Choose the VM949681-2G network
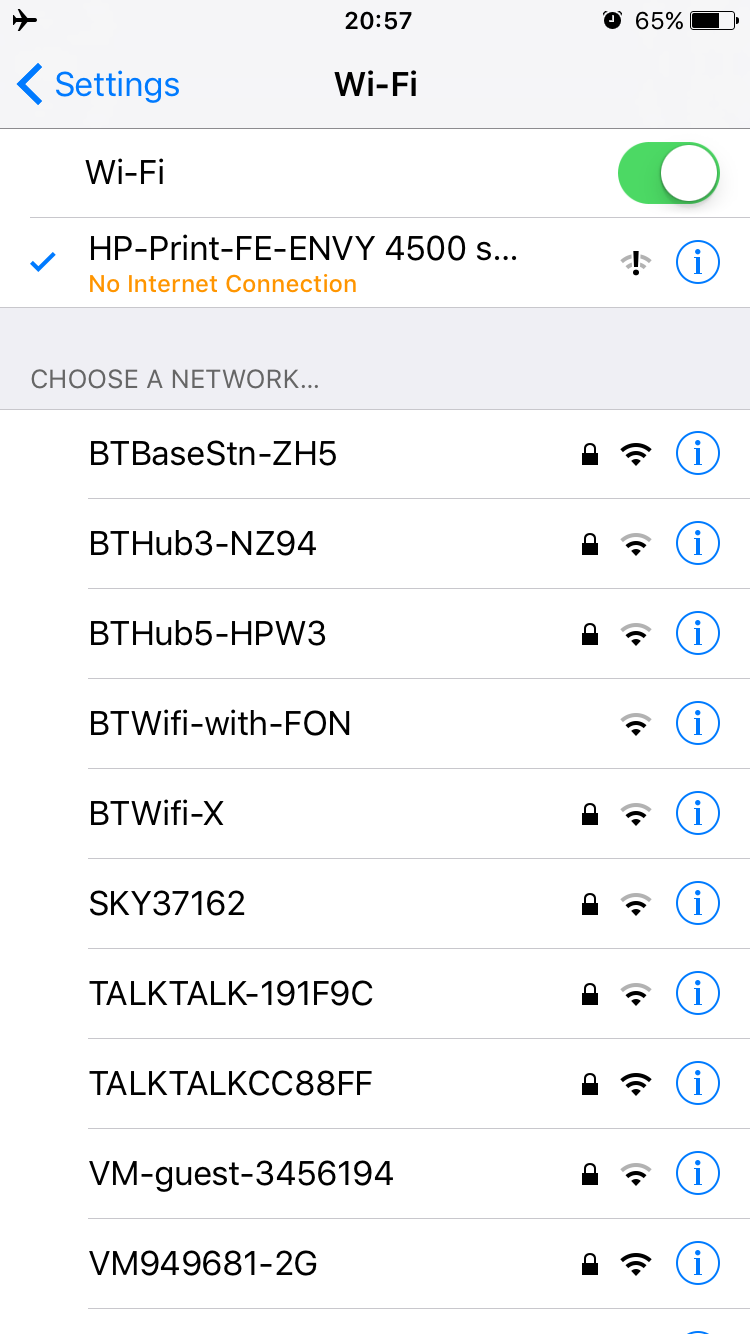750x1334 pixels. 203,1264
